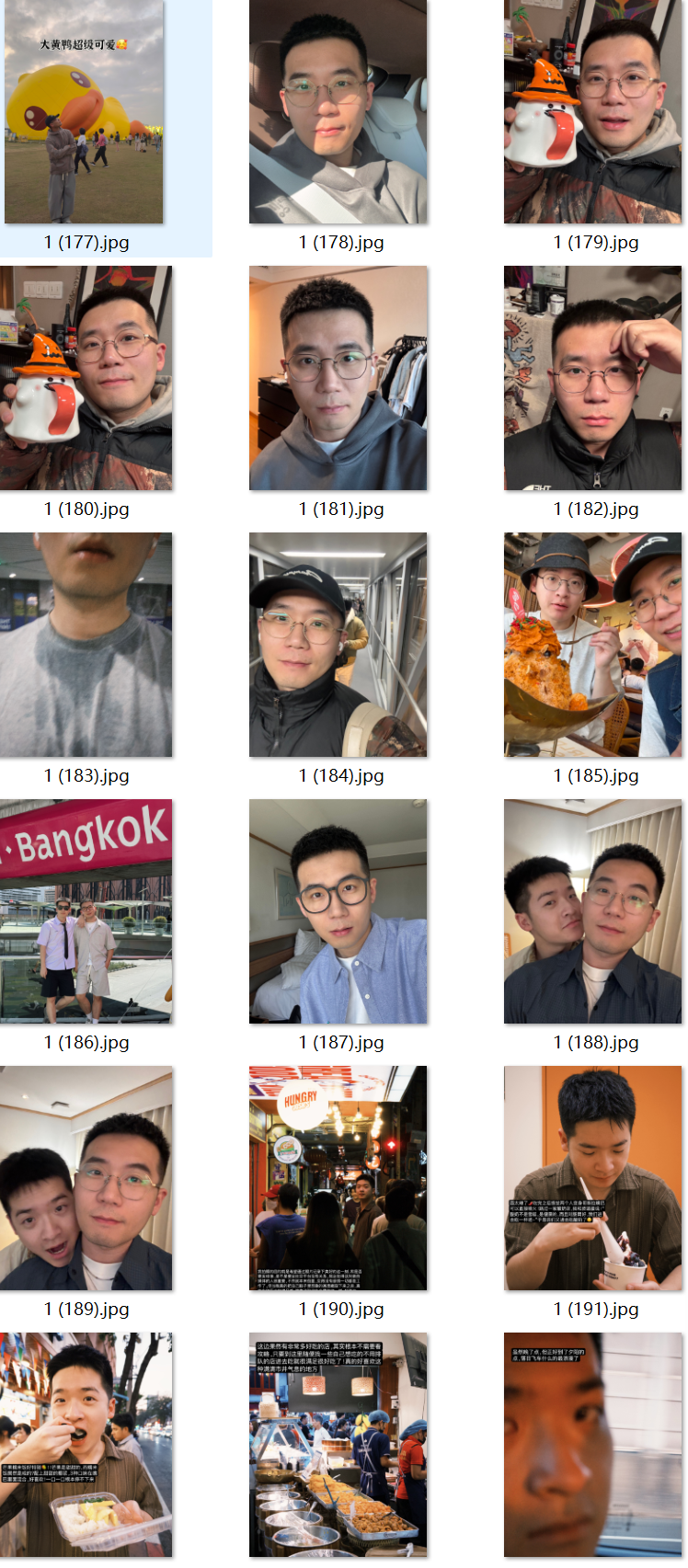
Task: Select the 1 (185).jpg image
Action: tap(592, 645)
